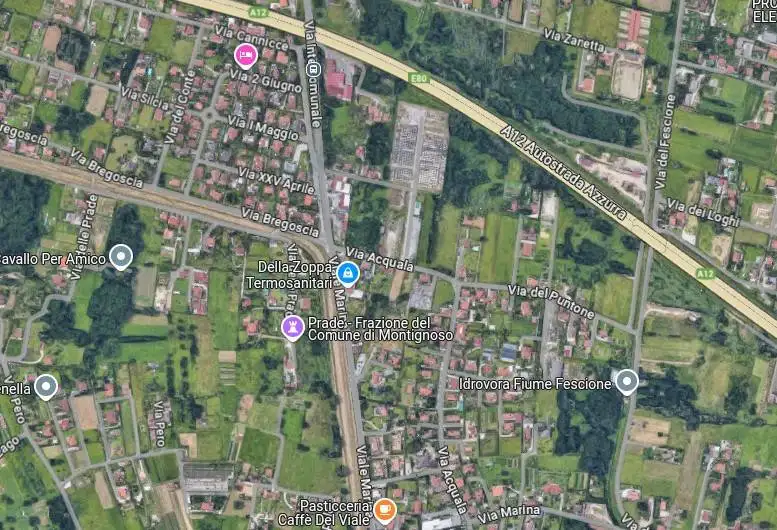Tap the pink hotel marker near Via Cannicce
This screenshot has height=530, width=777.
click(245, 53)
